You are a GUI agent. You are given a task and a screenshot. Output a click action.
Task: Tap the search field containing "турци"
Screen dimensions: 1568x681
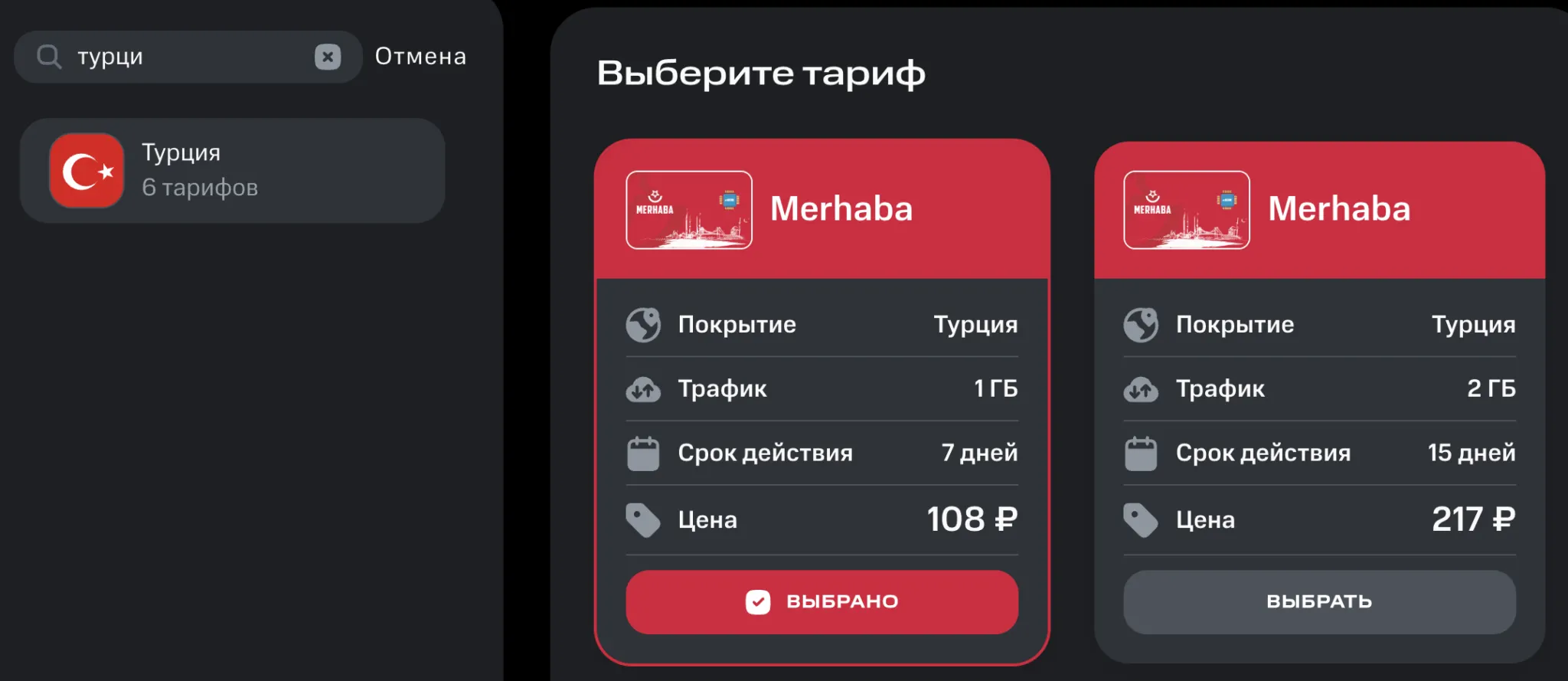(184, 57)
